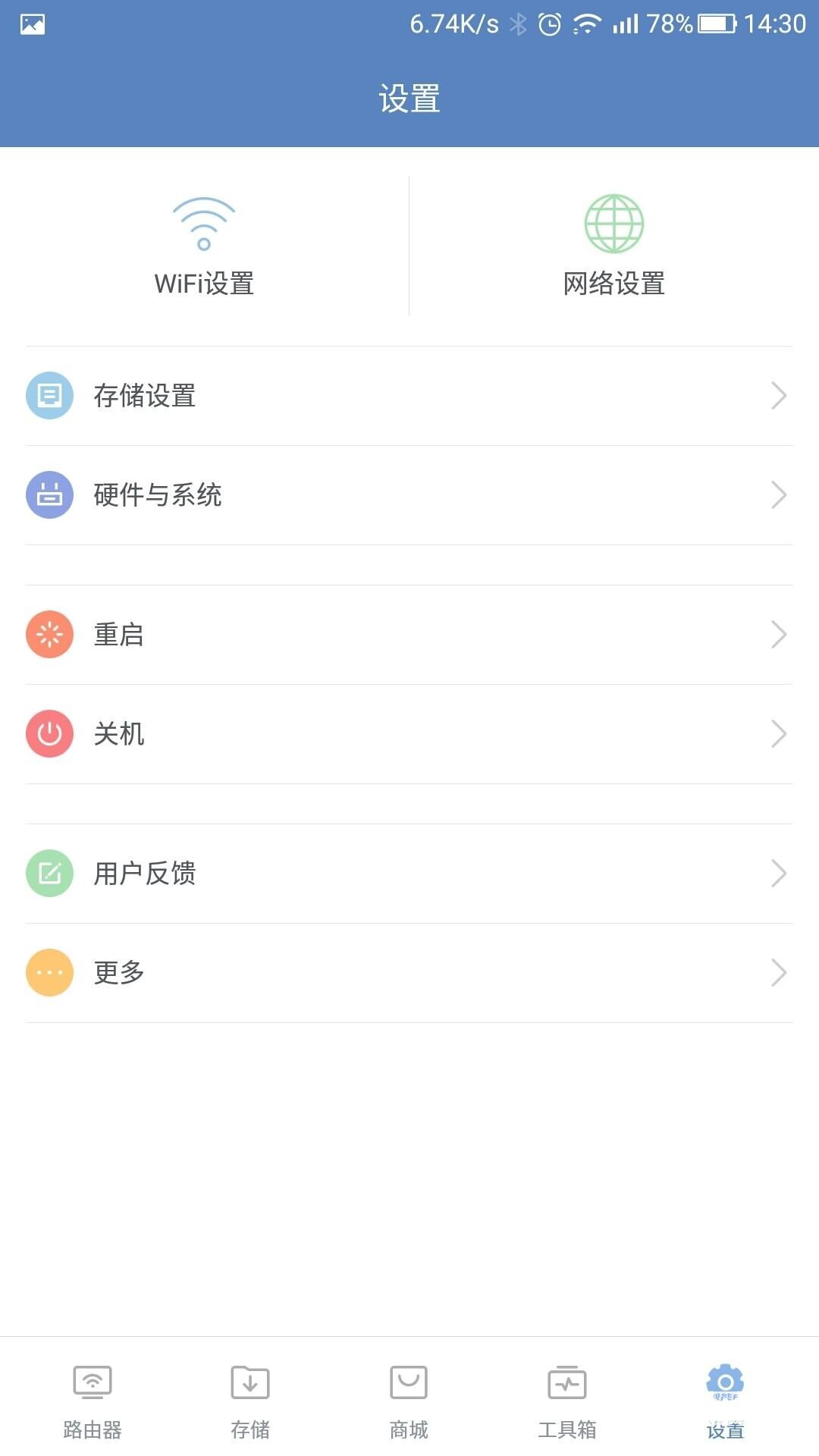Click the green 用户反馈 feedback icon
The width and height of the screenshot is (819, 1456).
point(49,874)
